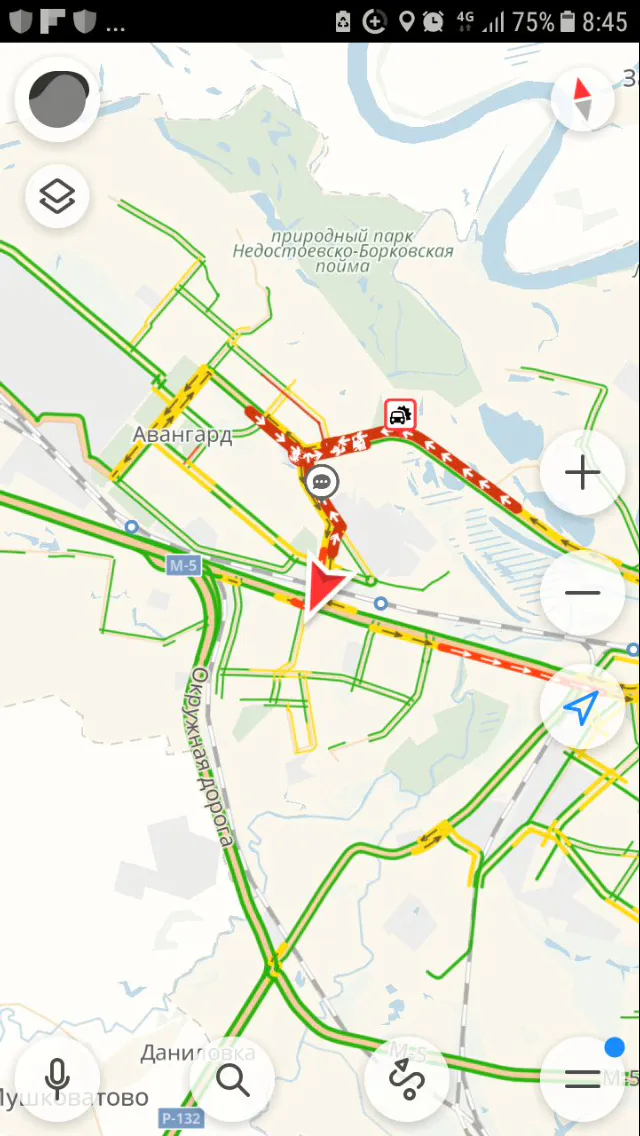
Task: Open the main menu
Action: click(582, 1077)
